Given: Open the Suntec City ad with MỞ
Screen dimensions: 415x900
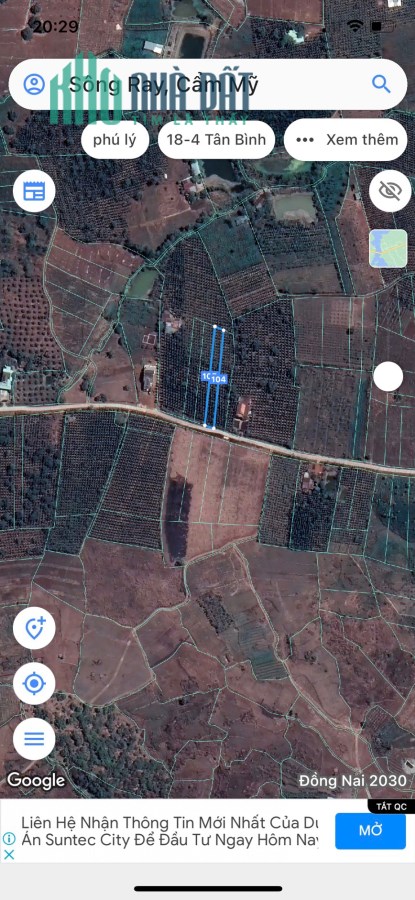Looking at the screenshot, I should point(370,831).
